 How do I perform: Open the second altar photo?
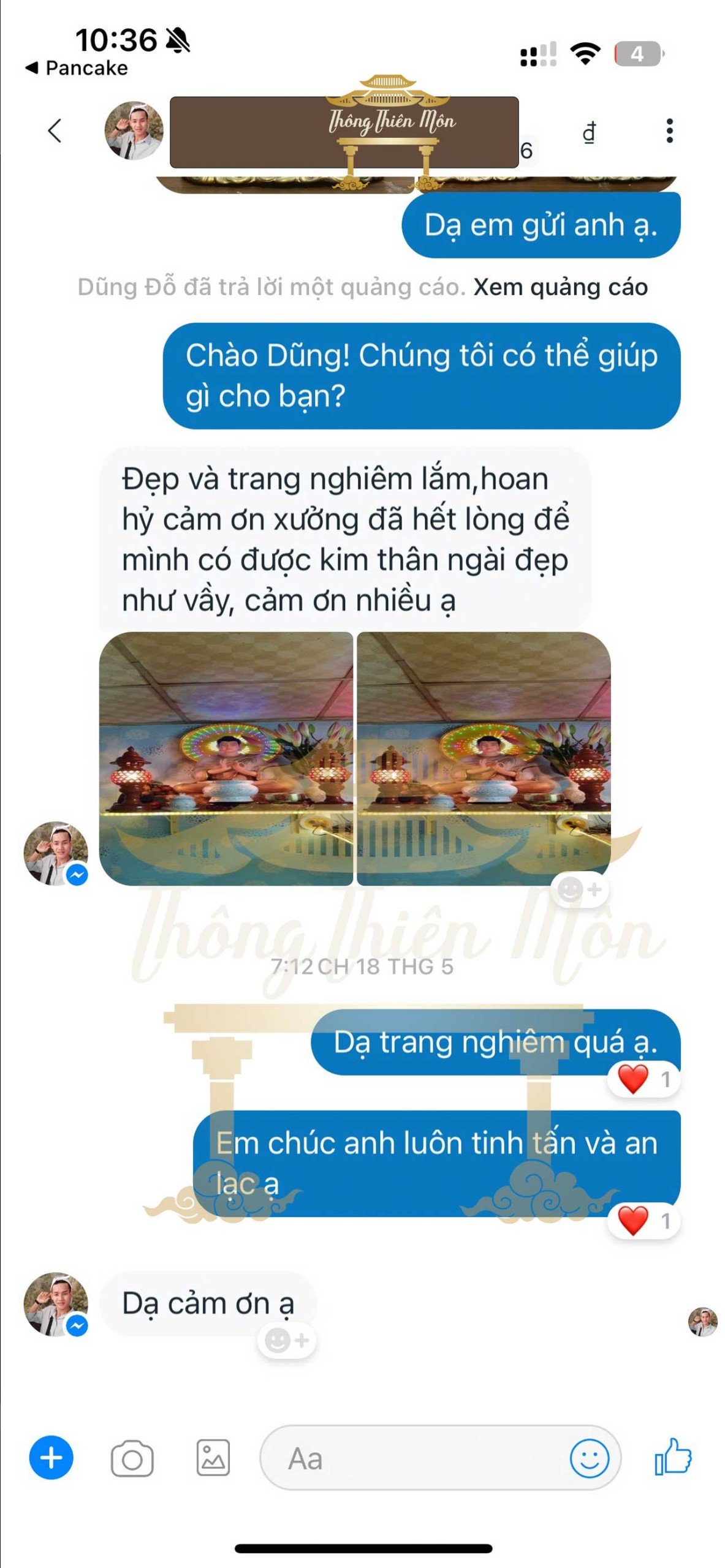pos(484,758)
